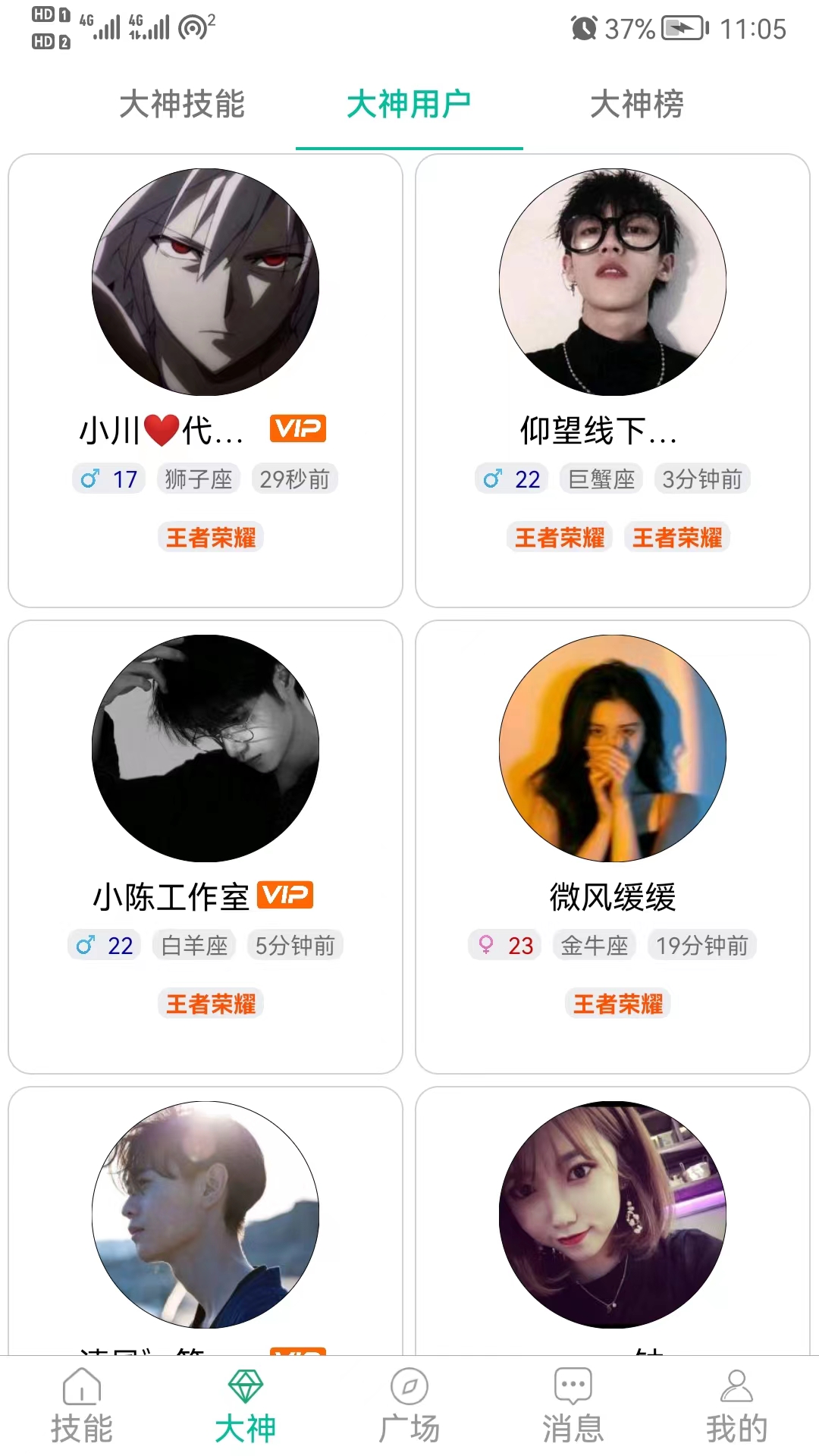Switch to the 大神榜 tab
The height and width of the screenshot is (1456, 819).
tap(638, 107)
